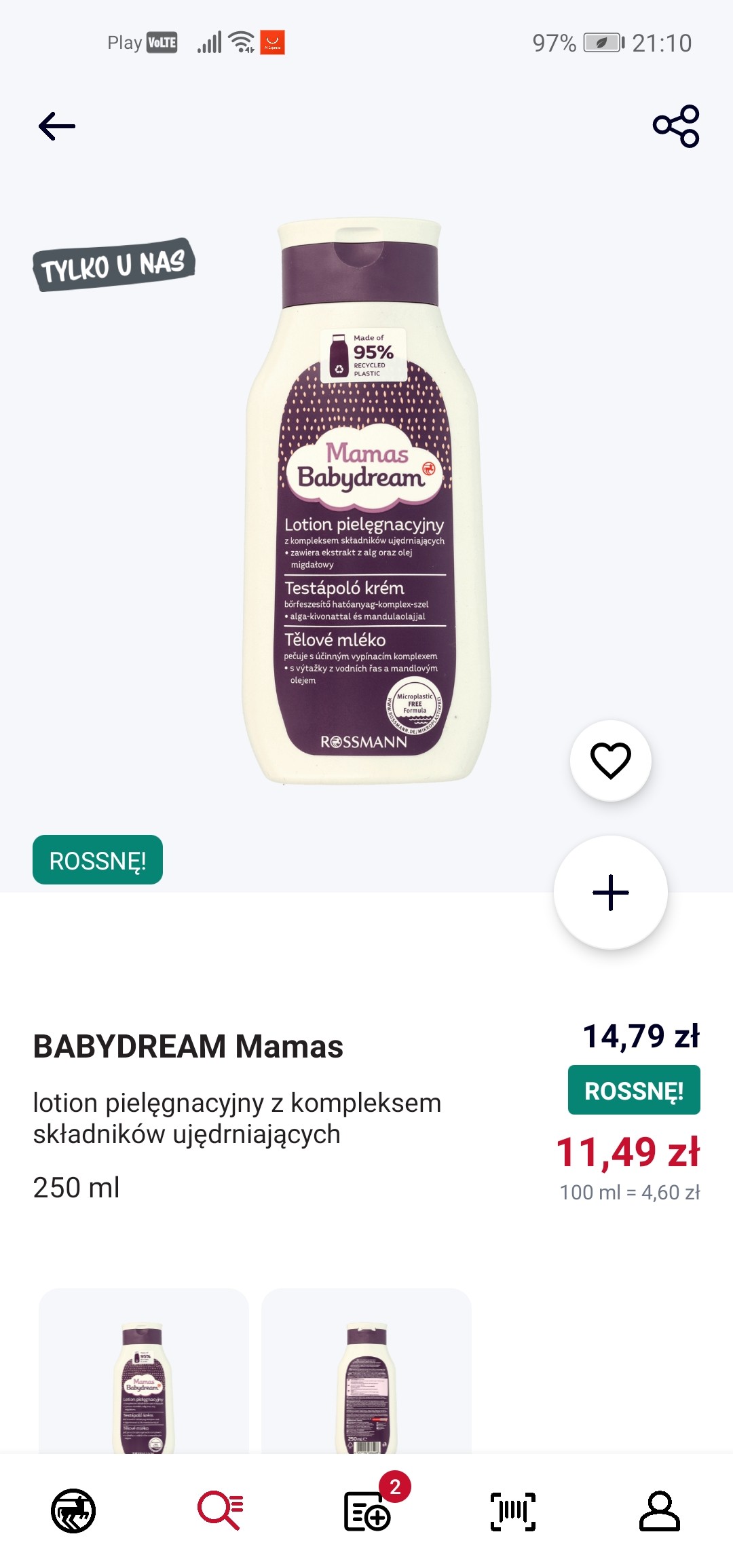View the main product image
The image size is (733, 1568).
366,502
